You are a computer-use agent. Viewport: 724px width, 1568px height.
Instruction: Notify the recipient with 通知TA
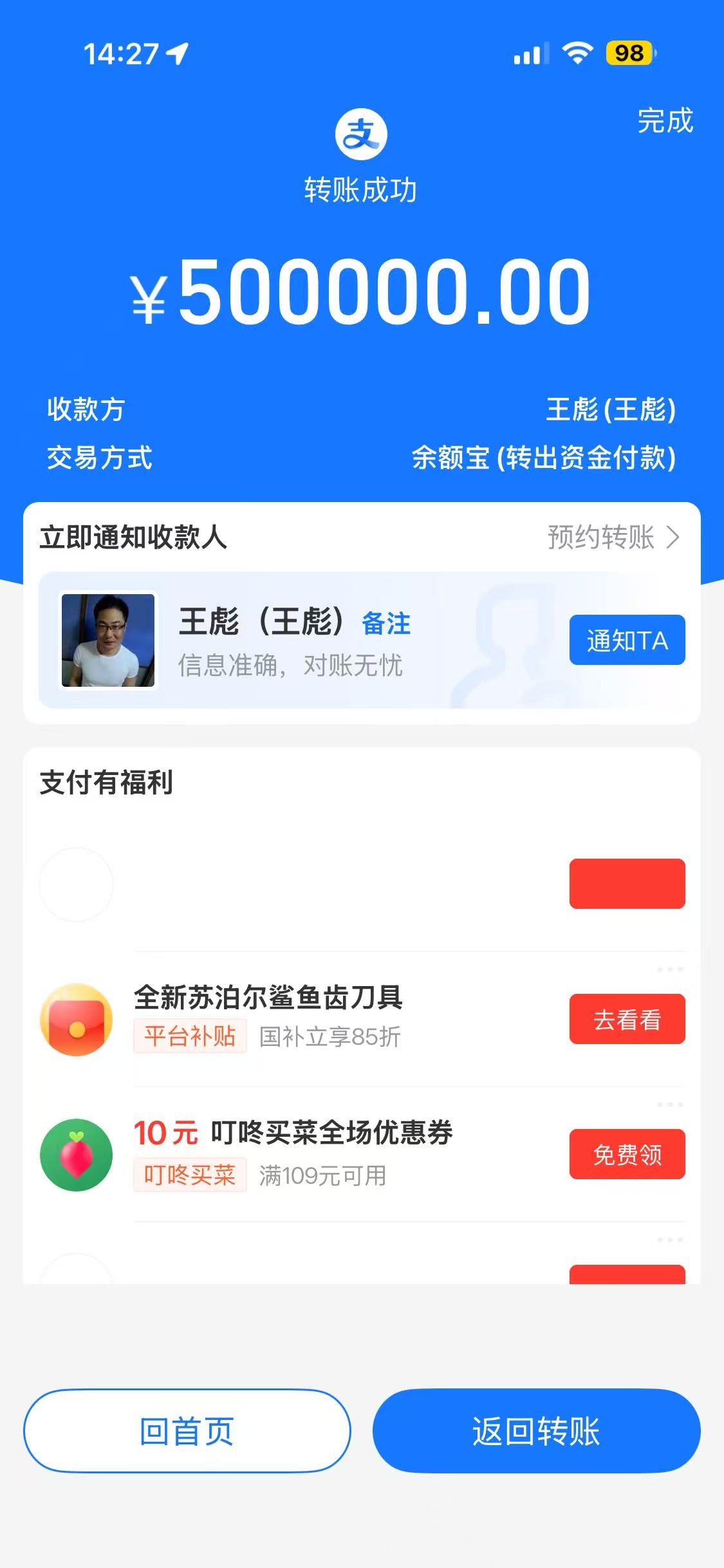click(x=627, y=640)
